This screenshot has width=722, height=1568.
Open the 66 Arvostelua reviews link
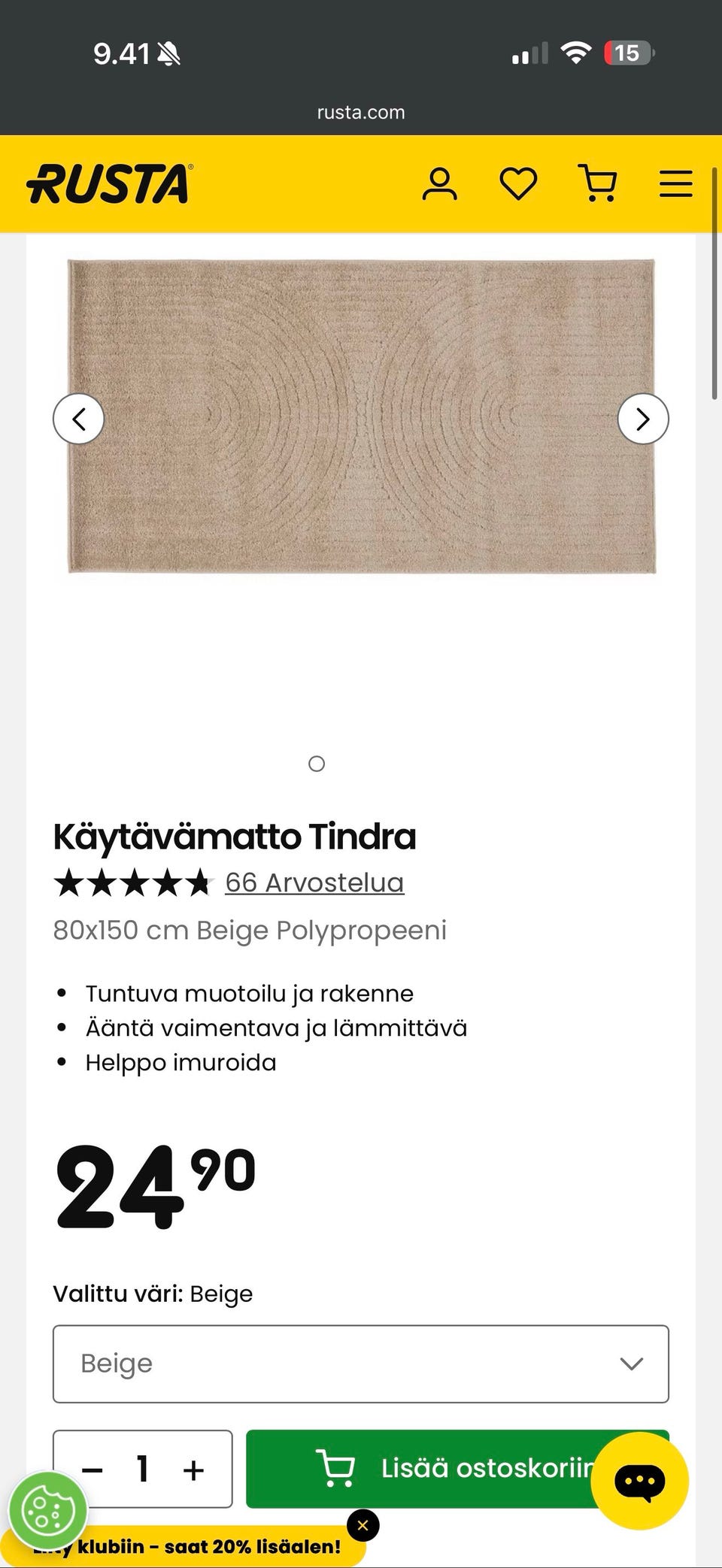315,882
